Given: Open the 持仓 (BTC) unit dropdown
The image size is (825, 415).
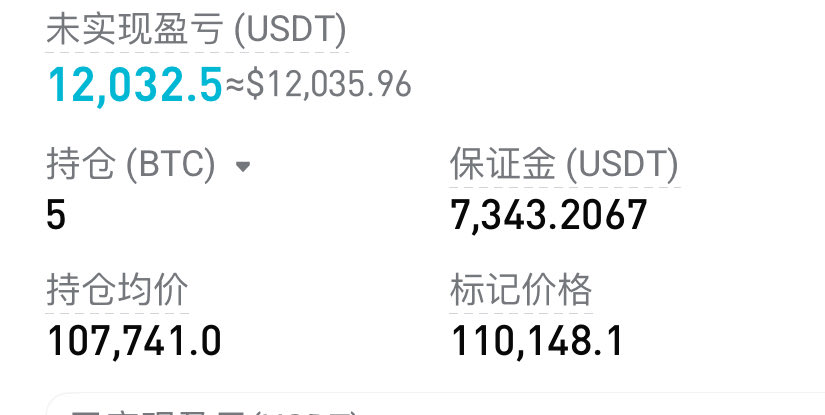Looking at the screenshot, I should pos(241,166).
